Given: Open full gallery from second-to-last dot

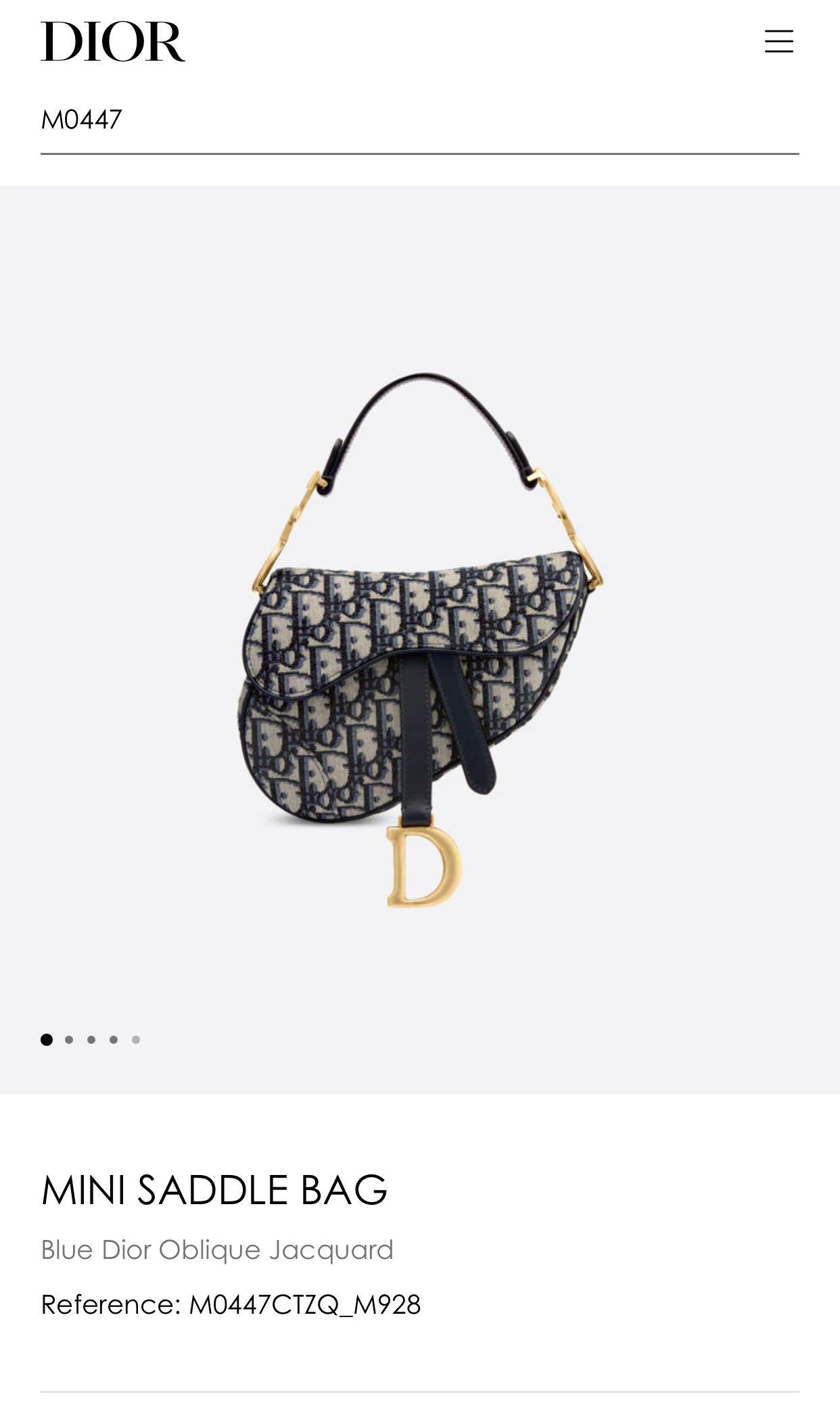Looking at the screenshot, I should (113, 1039).
